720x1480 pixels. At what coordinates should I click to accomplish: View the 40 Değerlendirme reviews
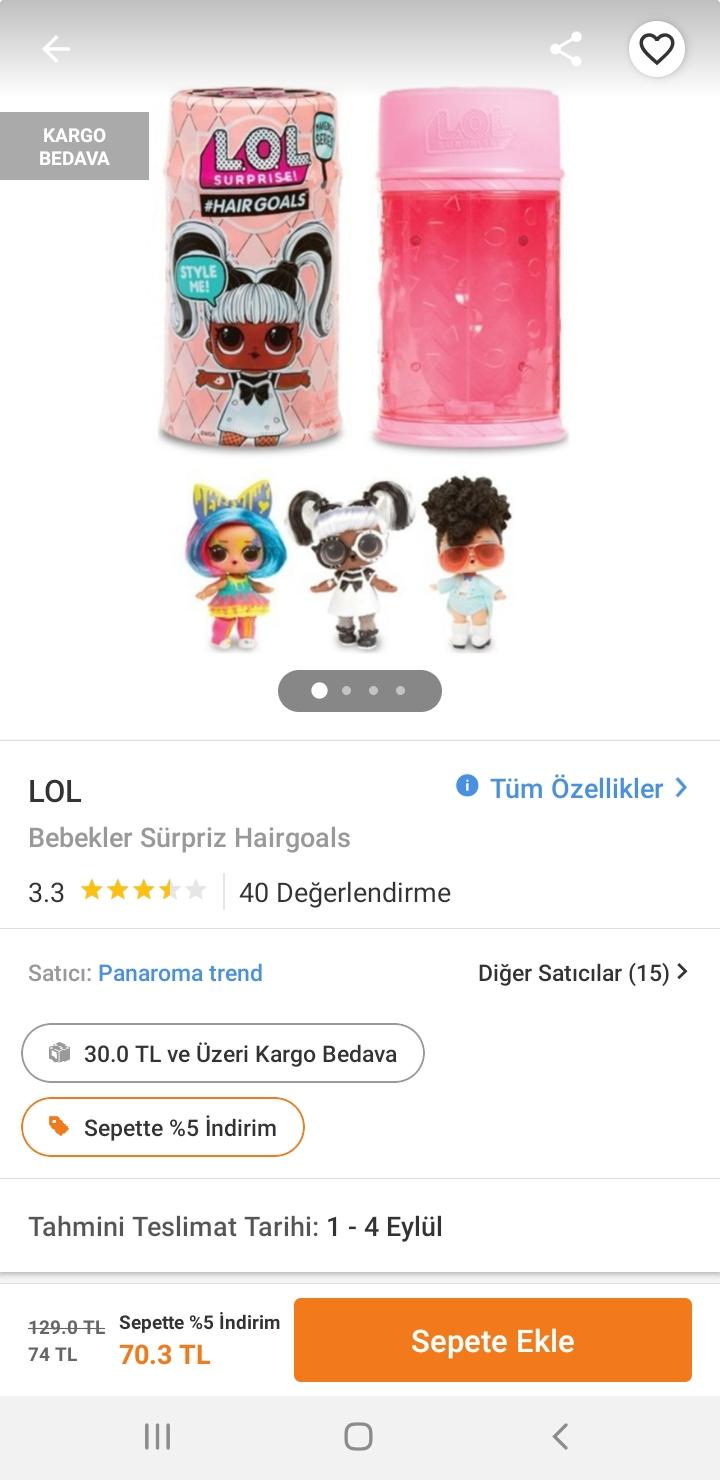click(345, 892)
